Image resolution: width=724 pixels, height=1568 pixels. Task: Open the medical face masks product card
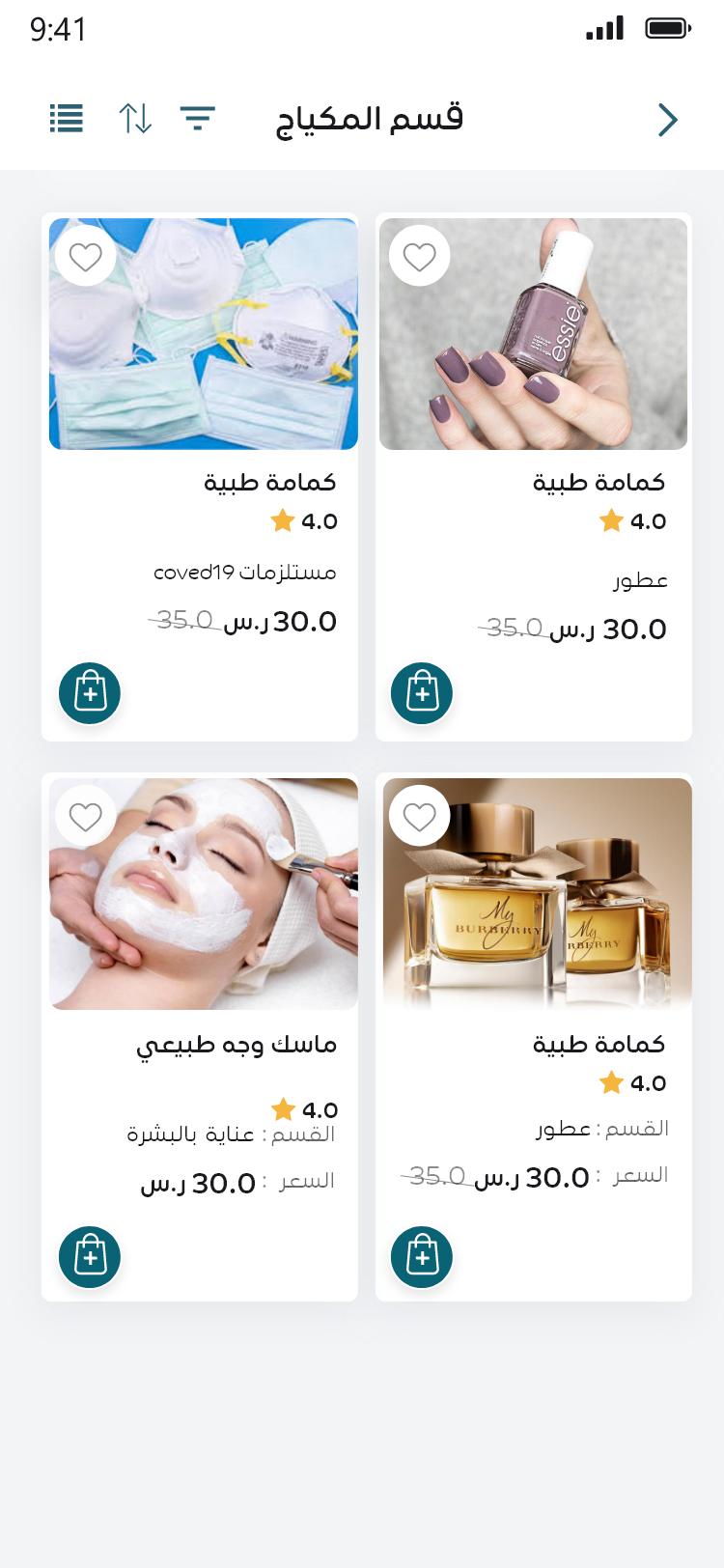click(x=200, y=477)
